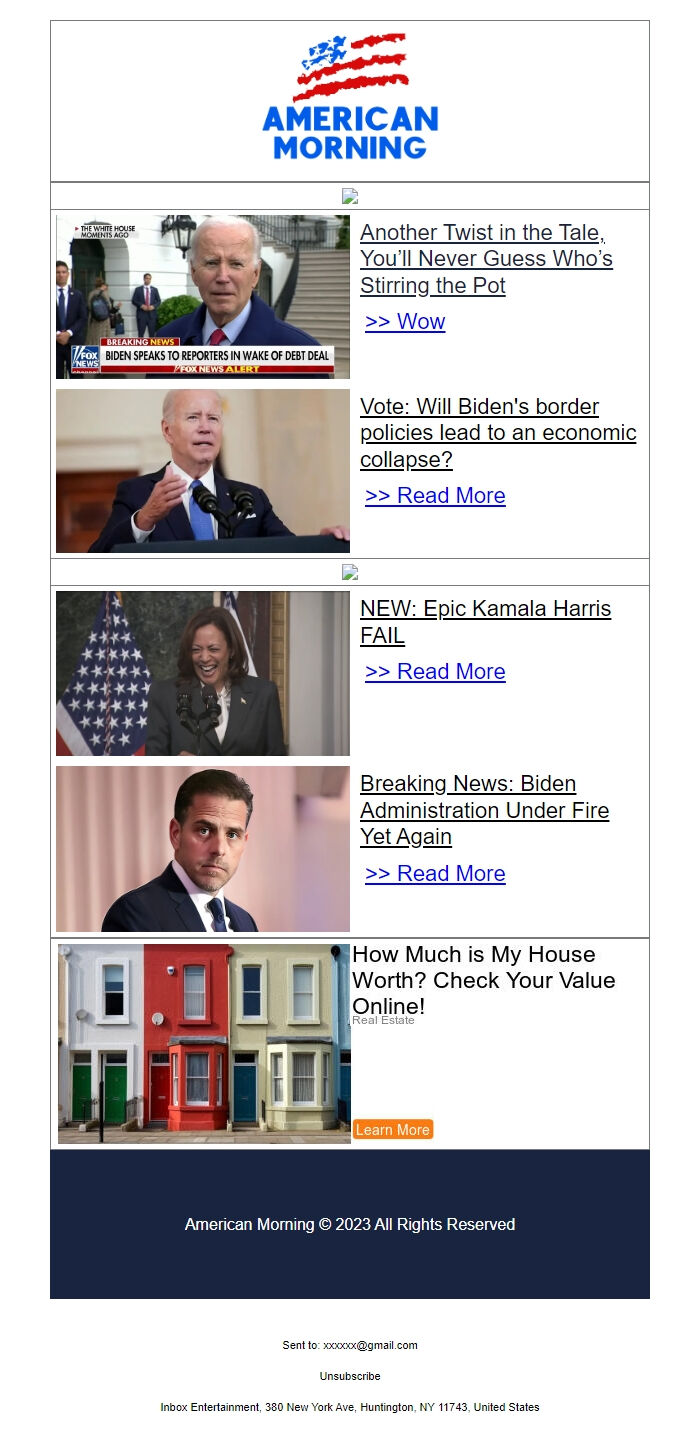The height and width of the screenshot is (1453, 700).
Task: Open 'Another Twist in the Tale' headline link
Action: (485, 258)
